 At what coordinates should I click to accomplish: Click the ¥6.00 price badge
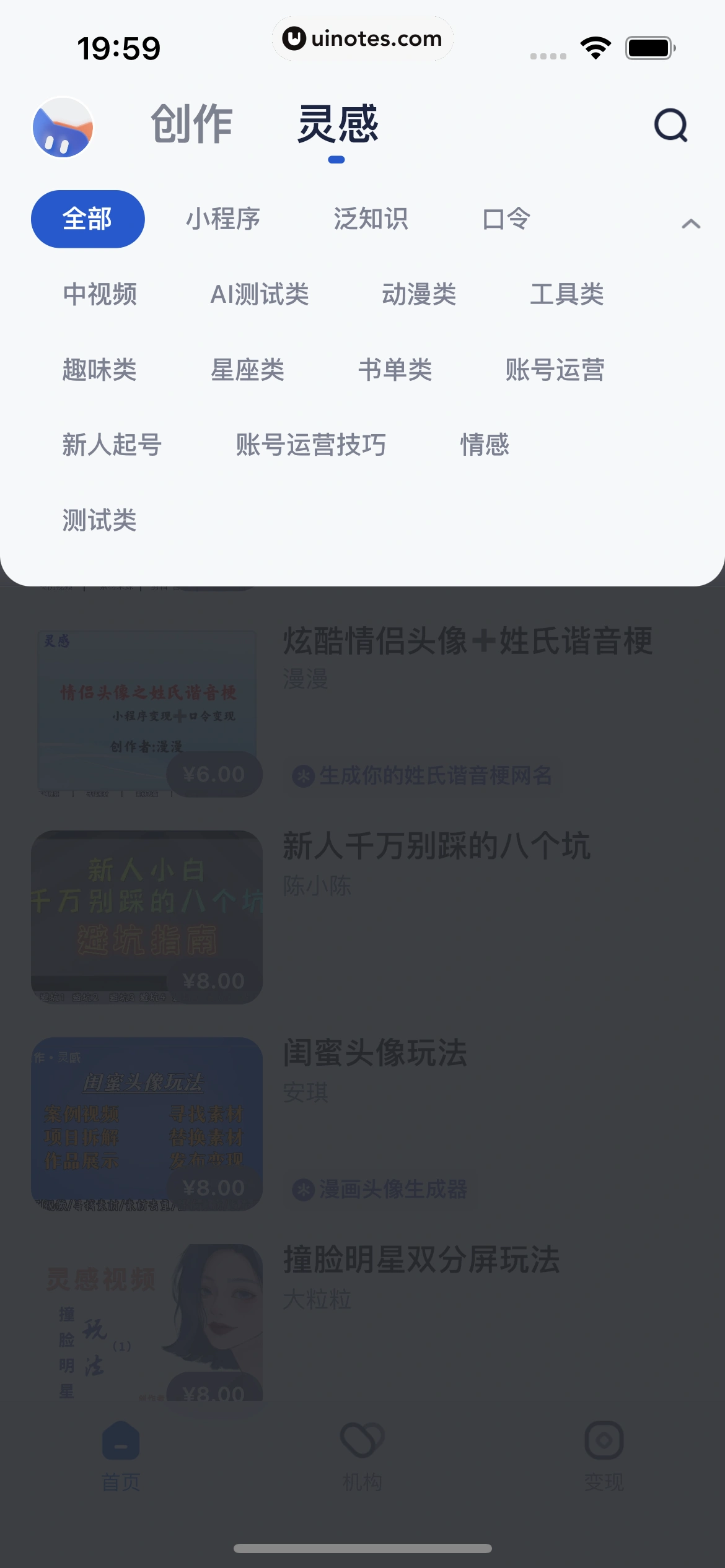(213, 775)
